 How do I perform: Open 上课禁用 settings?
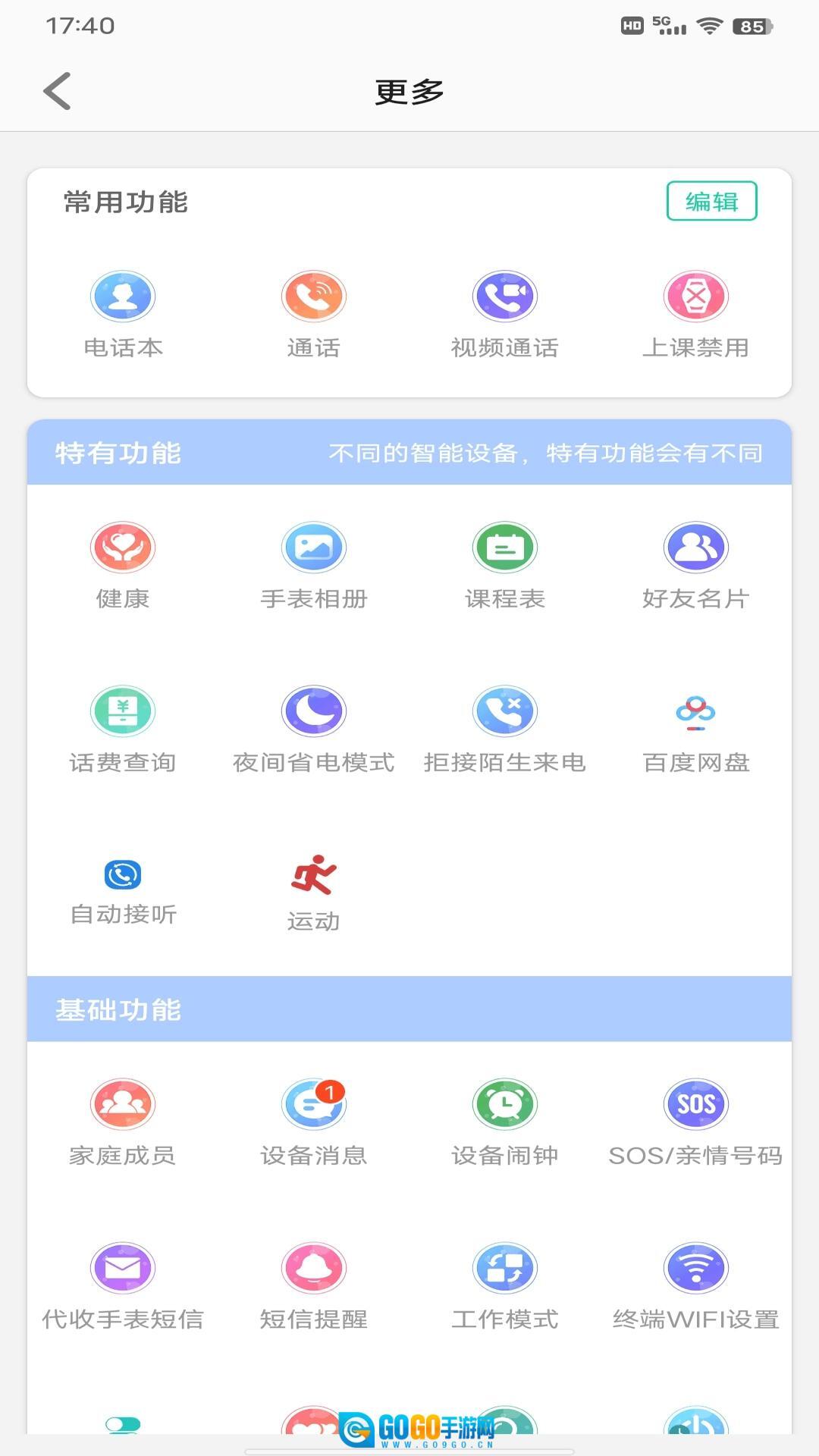pos(695,297)
